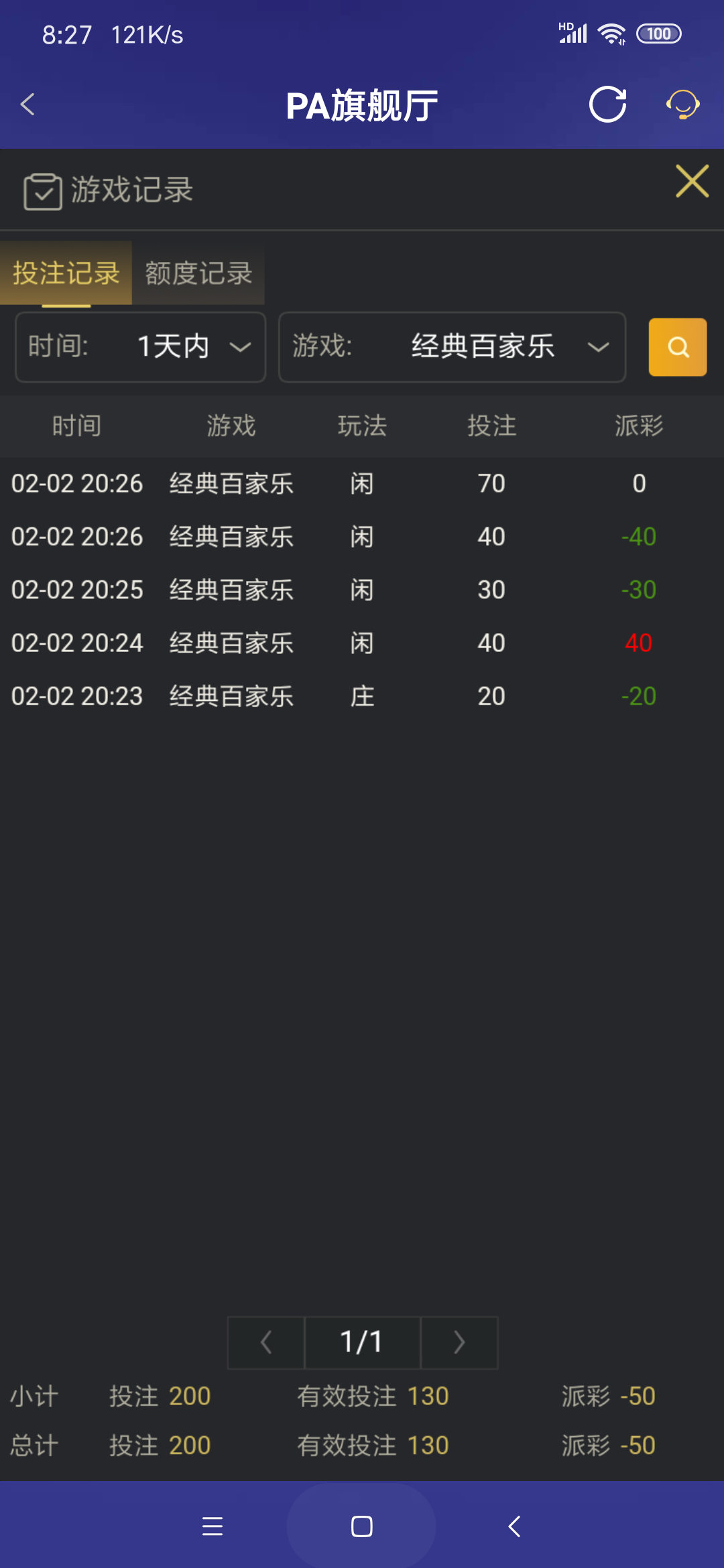Viewport: 724px width, 1568px height.
Task: Open the time range chevron
Action: pyautogui.click(x=240, y=347)
